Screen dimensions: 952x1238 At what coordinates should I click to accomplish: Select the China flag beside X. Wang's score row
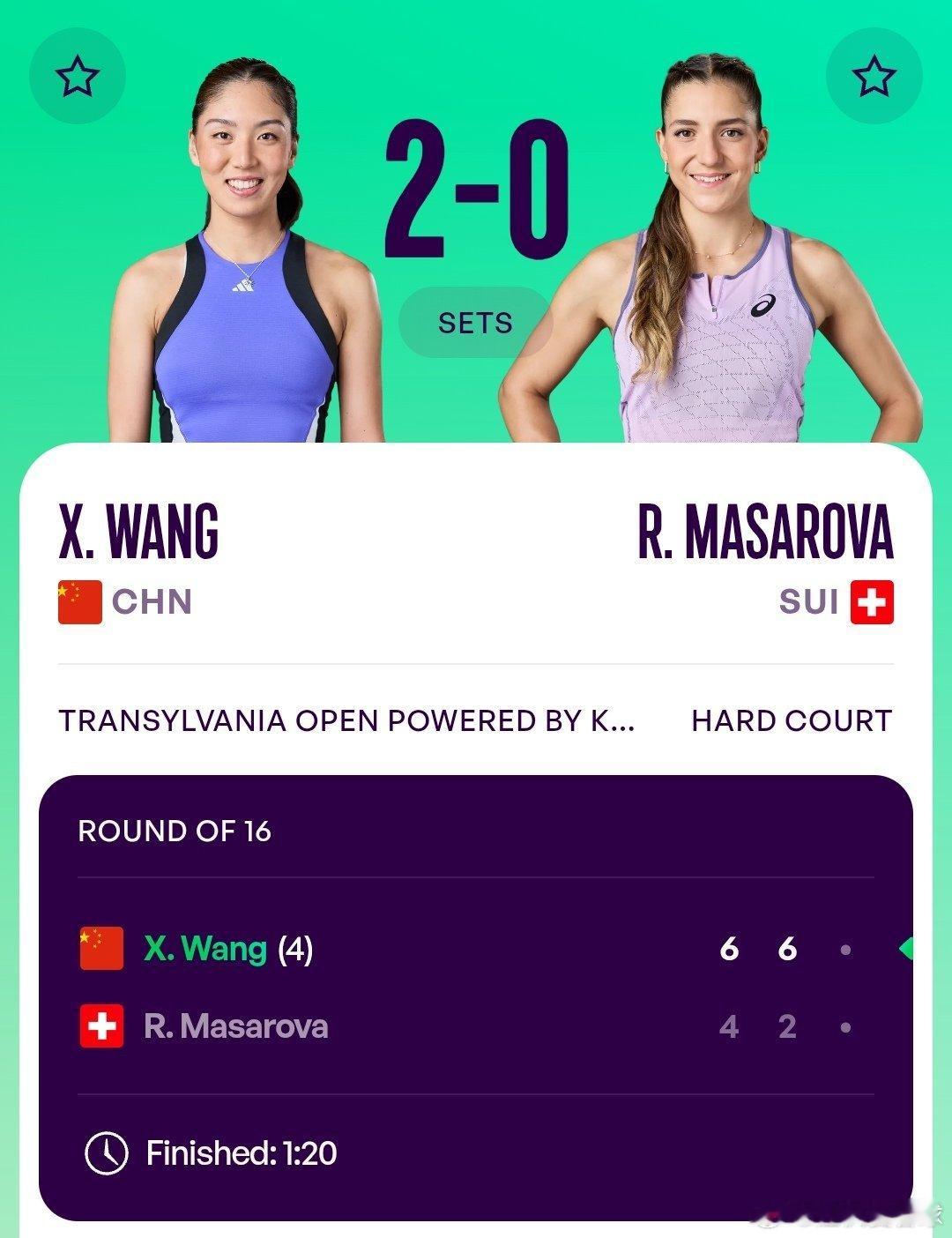click(100, 950)
